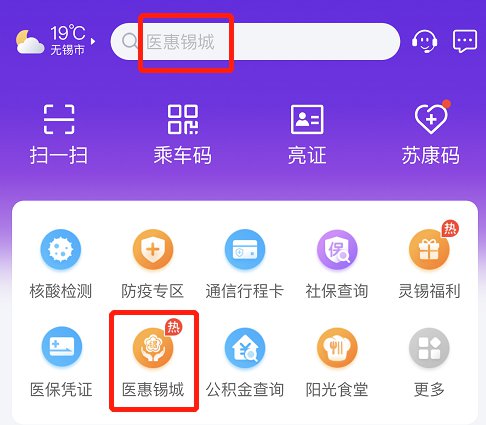Open 公积金查询
Image resolution: width=486 pixels, height=425 pixels.
tap(245, 363)
